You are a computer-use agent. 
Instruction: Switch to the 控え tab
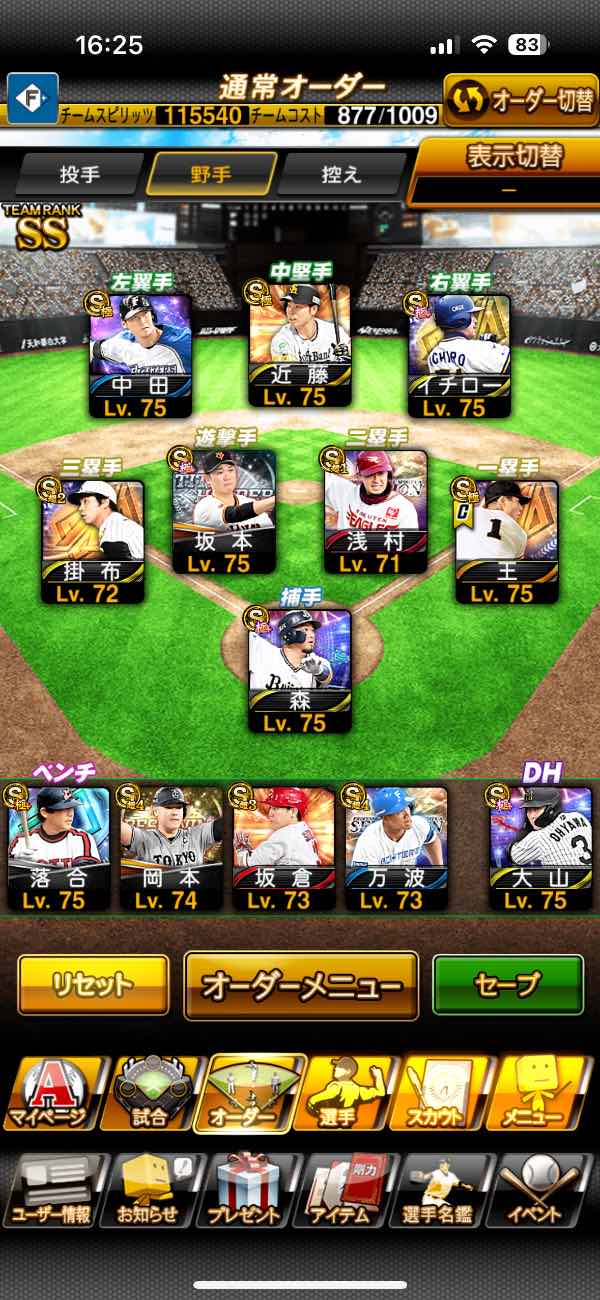340,174
